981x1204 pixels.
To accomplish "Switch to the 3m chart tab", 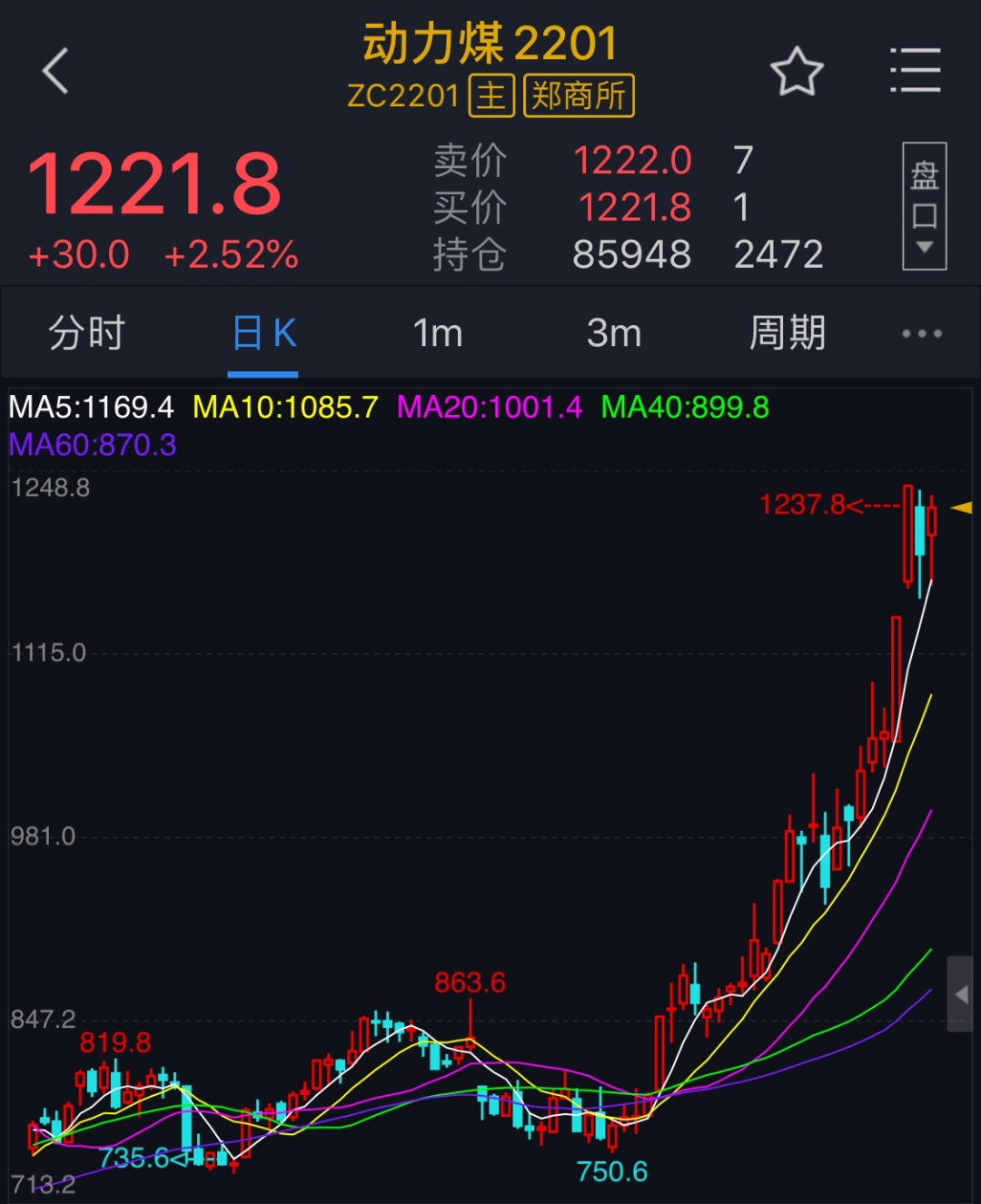I will pos(614,333).
